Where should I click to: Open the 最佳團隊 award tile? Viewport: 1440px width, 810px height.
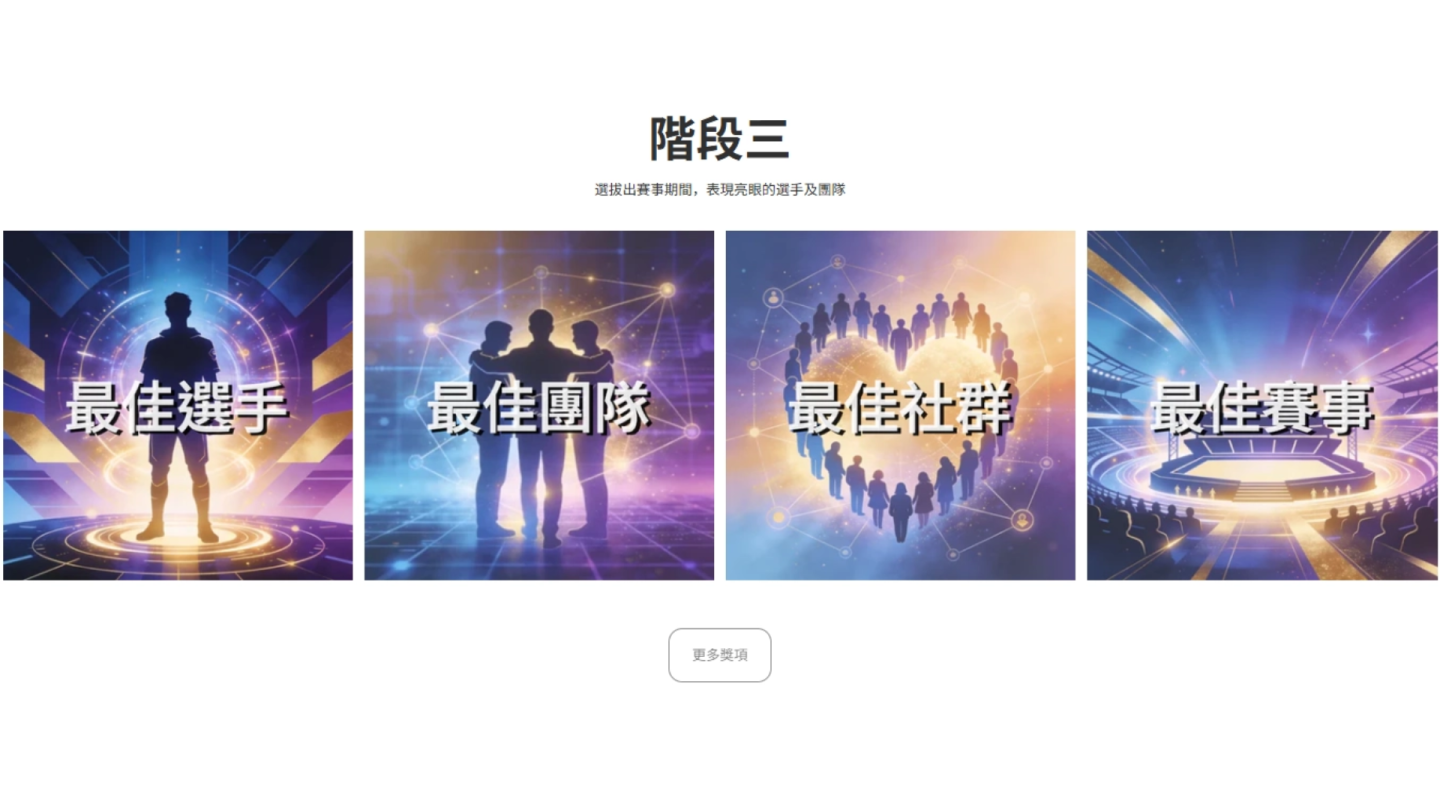[539, 405]
